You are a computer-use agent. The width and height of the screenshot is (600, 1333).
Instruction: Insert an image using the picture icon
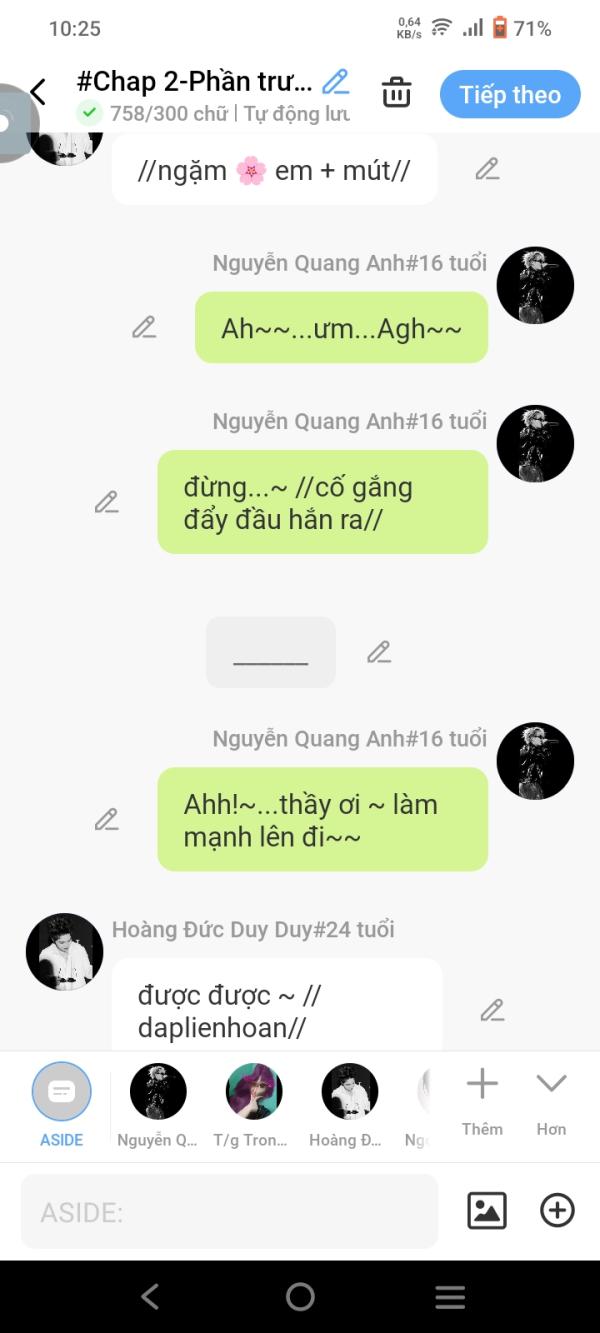click(x=487, y=1211)
